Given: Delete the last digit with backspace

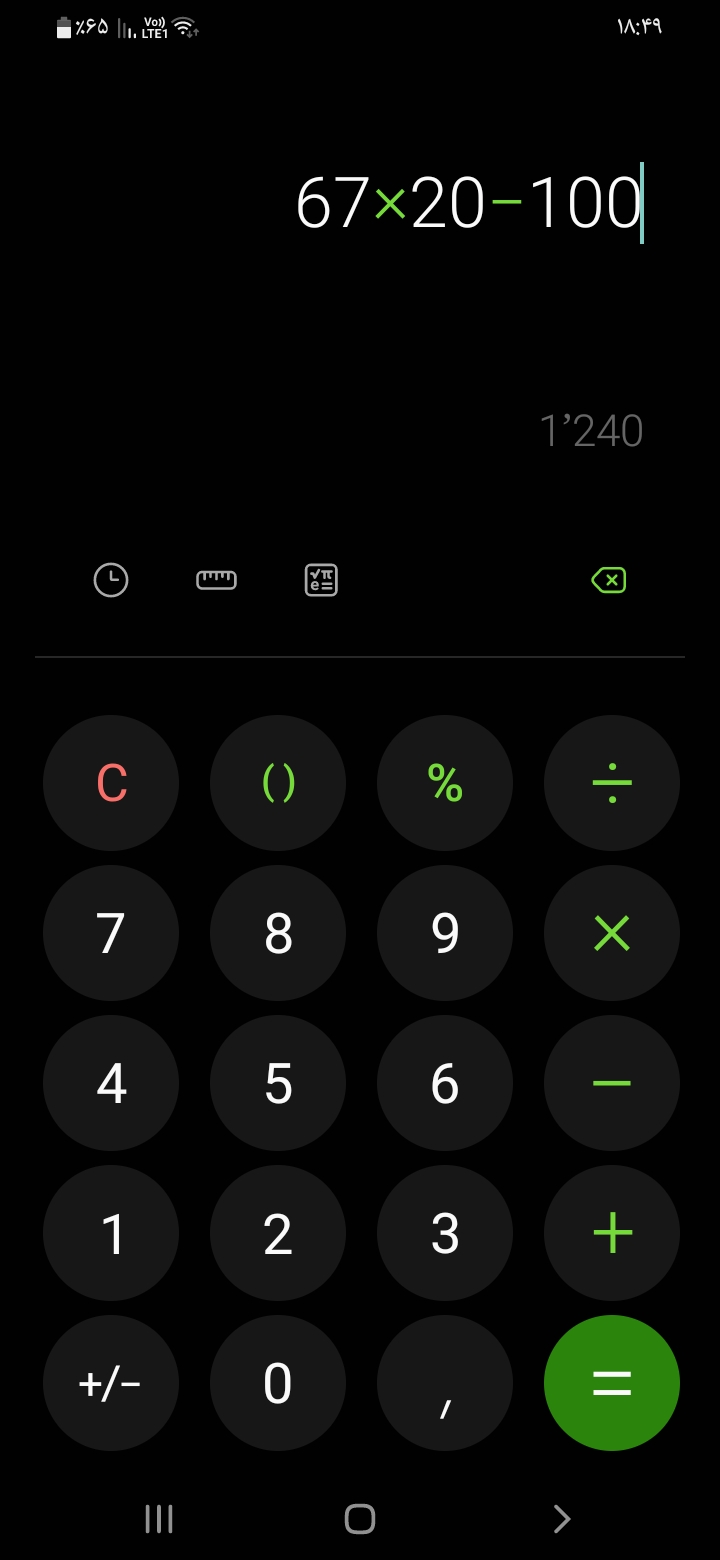Looking at the screenshot, I should tap(608, 580).
